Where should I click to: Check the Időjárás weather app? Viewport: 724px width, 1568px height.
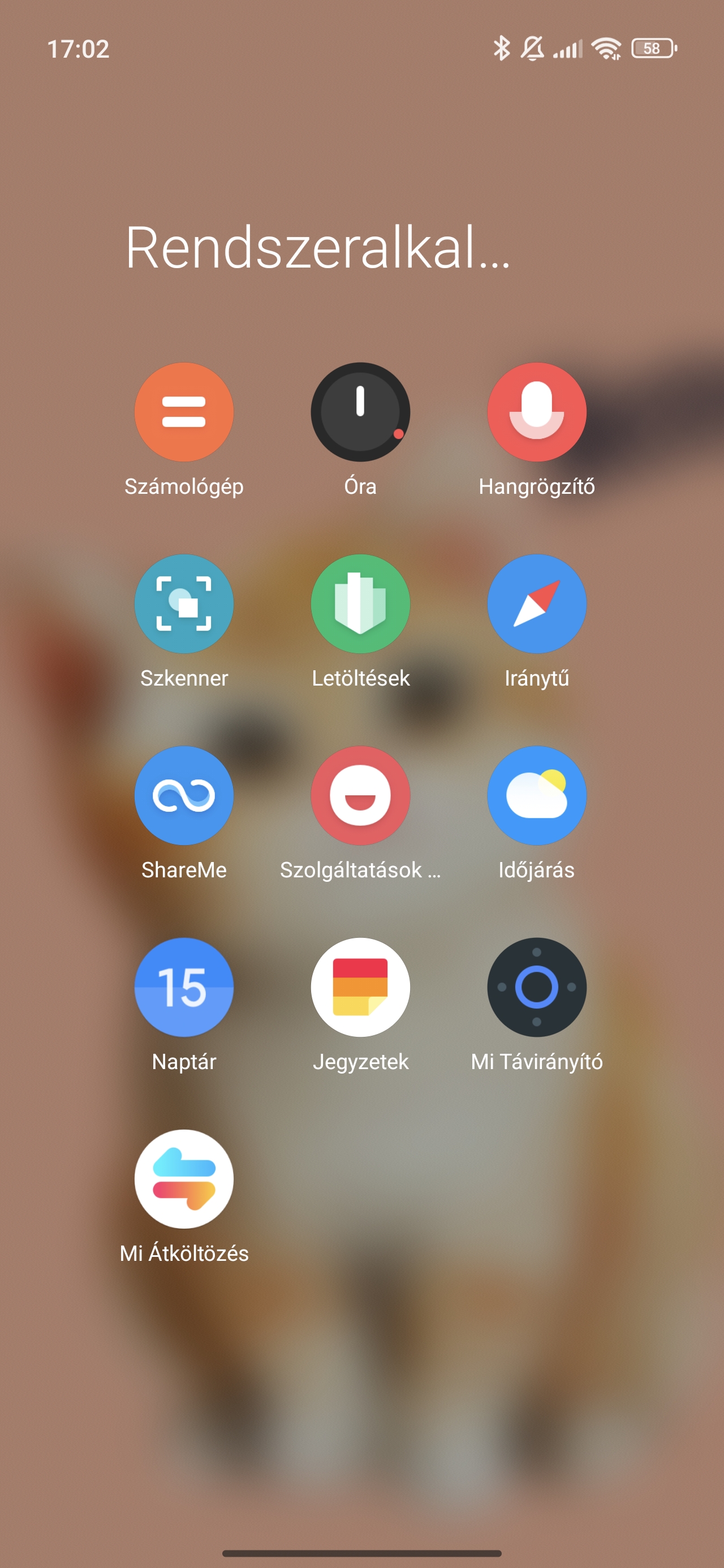tap(536, 795)
